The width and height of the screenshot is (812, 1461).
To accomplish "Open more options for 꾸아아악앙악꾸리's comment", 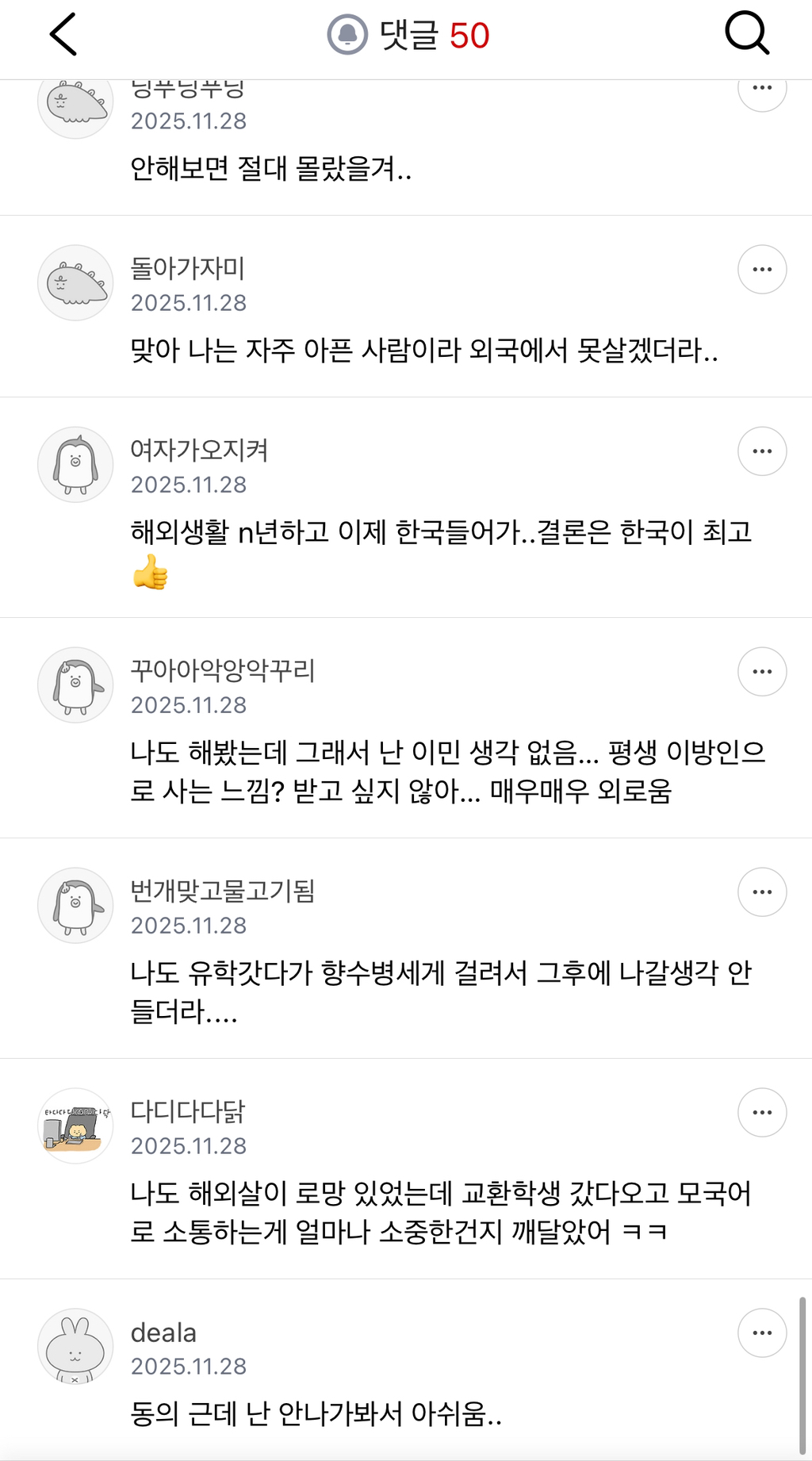I will 762,672.
